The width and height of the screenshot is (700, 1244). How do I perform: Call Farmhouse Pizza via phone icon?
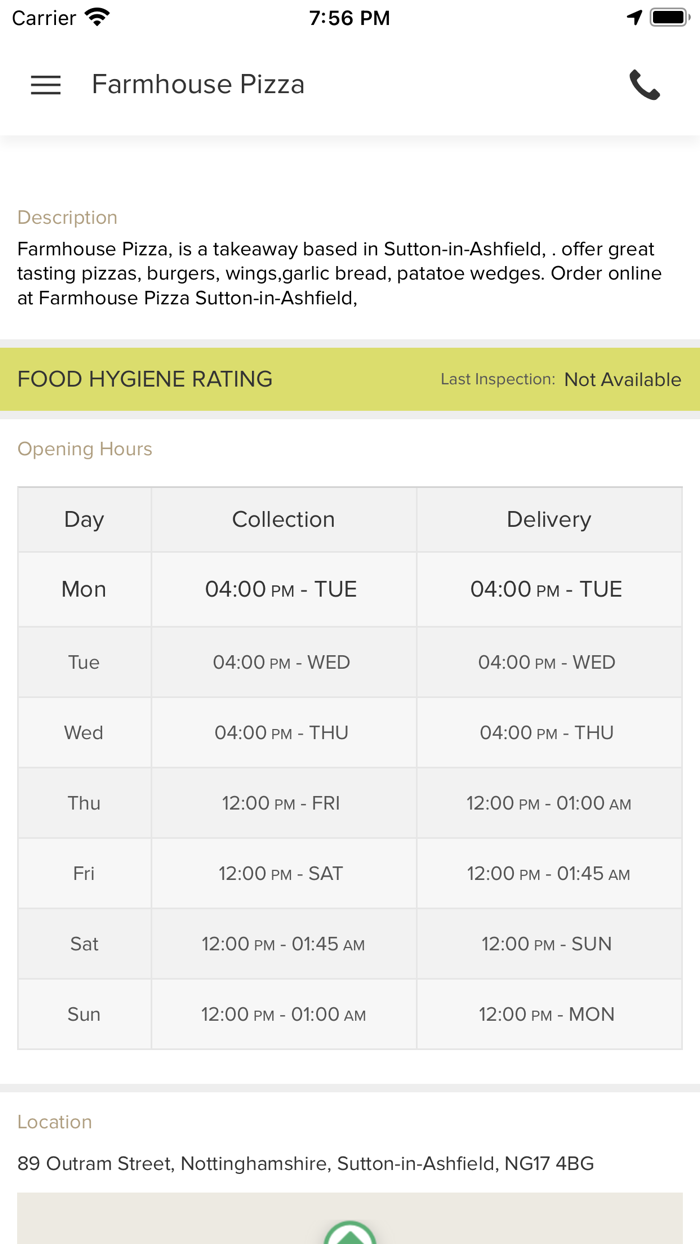[x=644, y=85]
